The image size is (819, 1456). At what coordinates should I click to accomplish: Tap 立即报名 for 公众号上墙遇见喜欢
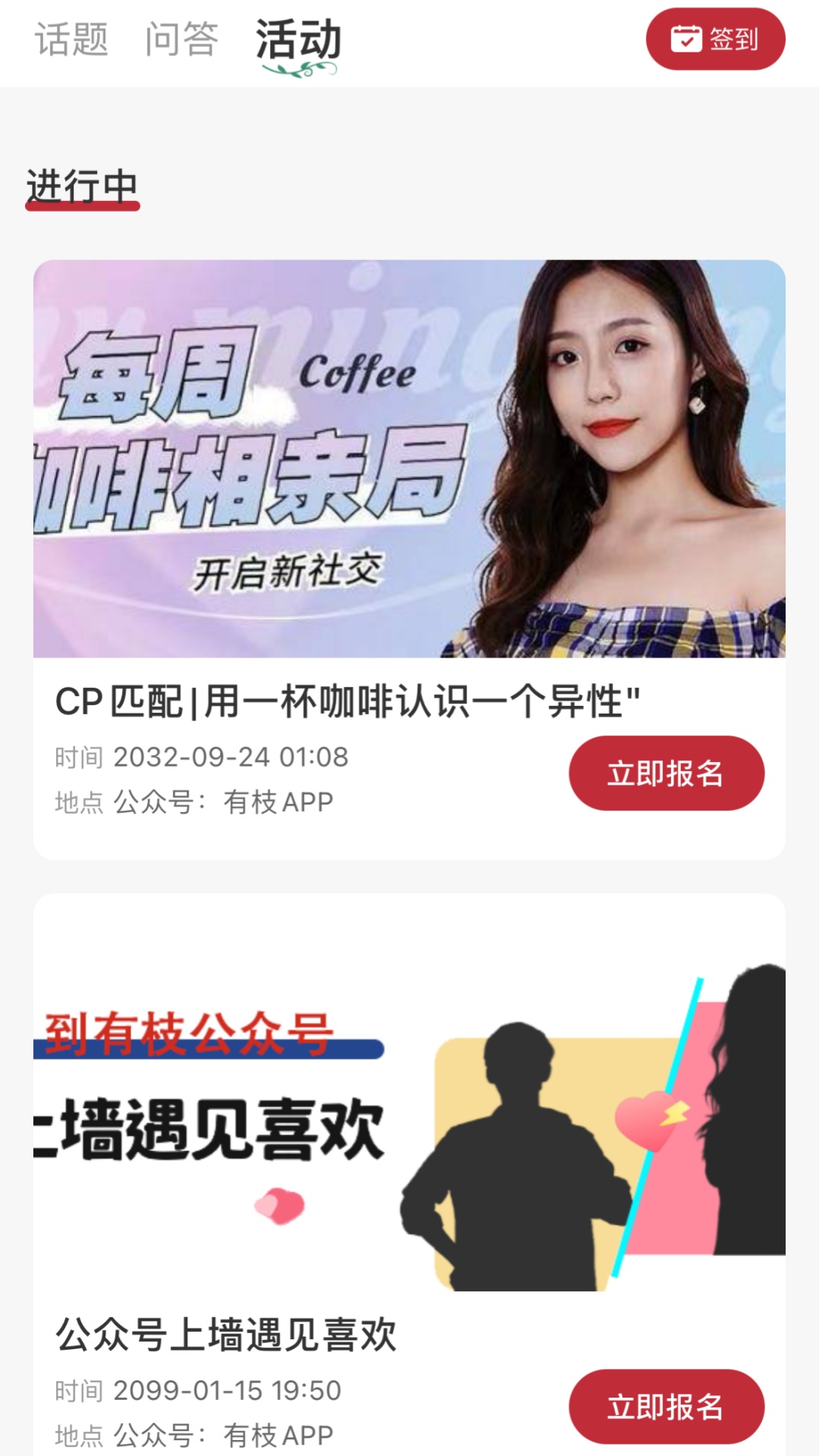click(x=666, y=1407)
